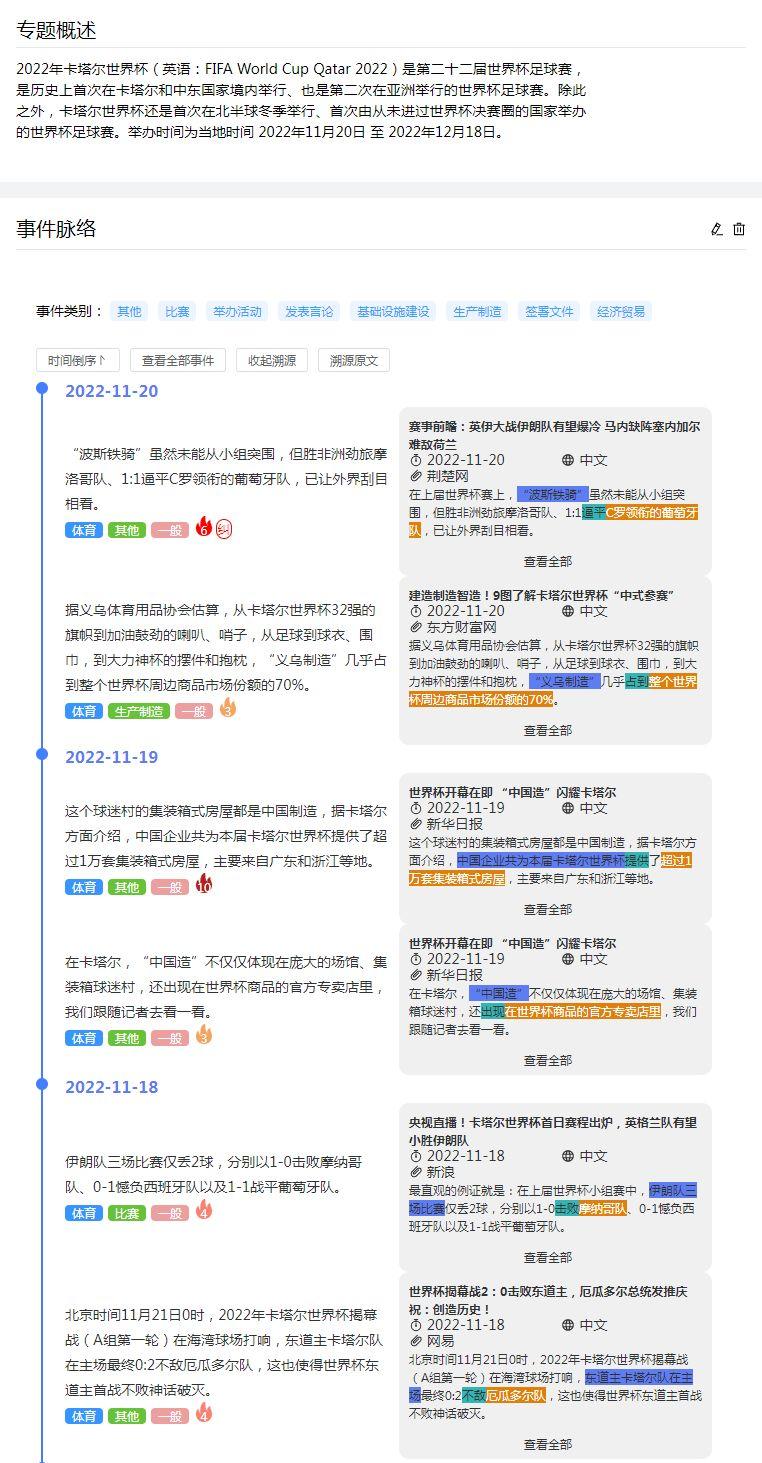This screenshot has width=762, height=1463.
Task: Expand 查看全部 for 东方财富网 article
Action: [x=548, y=730]
